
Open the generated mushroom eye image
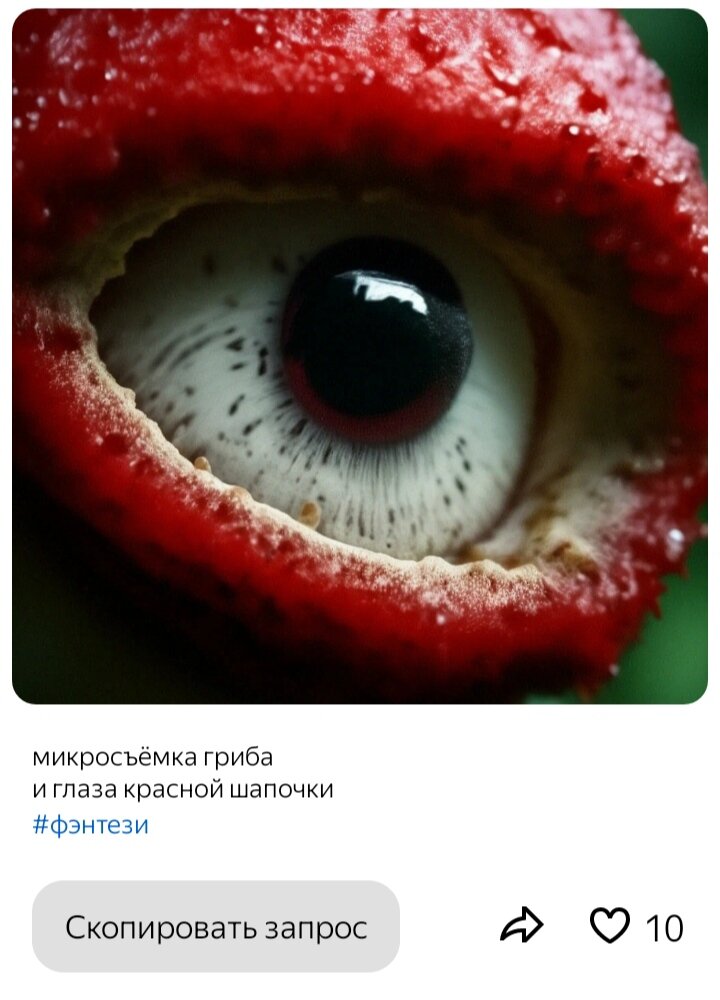tap(360, 355)
